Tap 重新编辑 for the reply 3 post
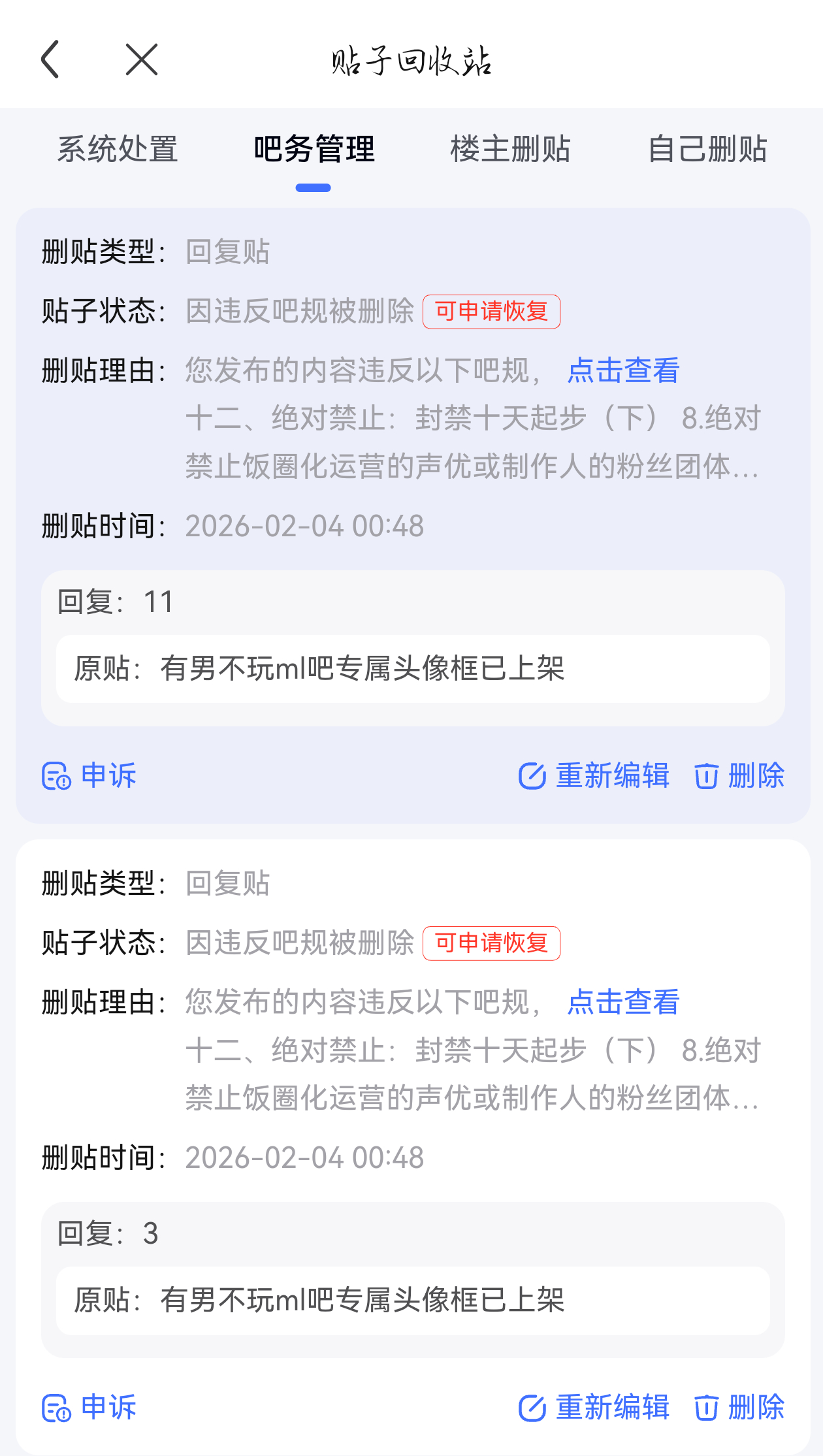 [x=594, y=1407]
